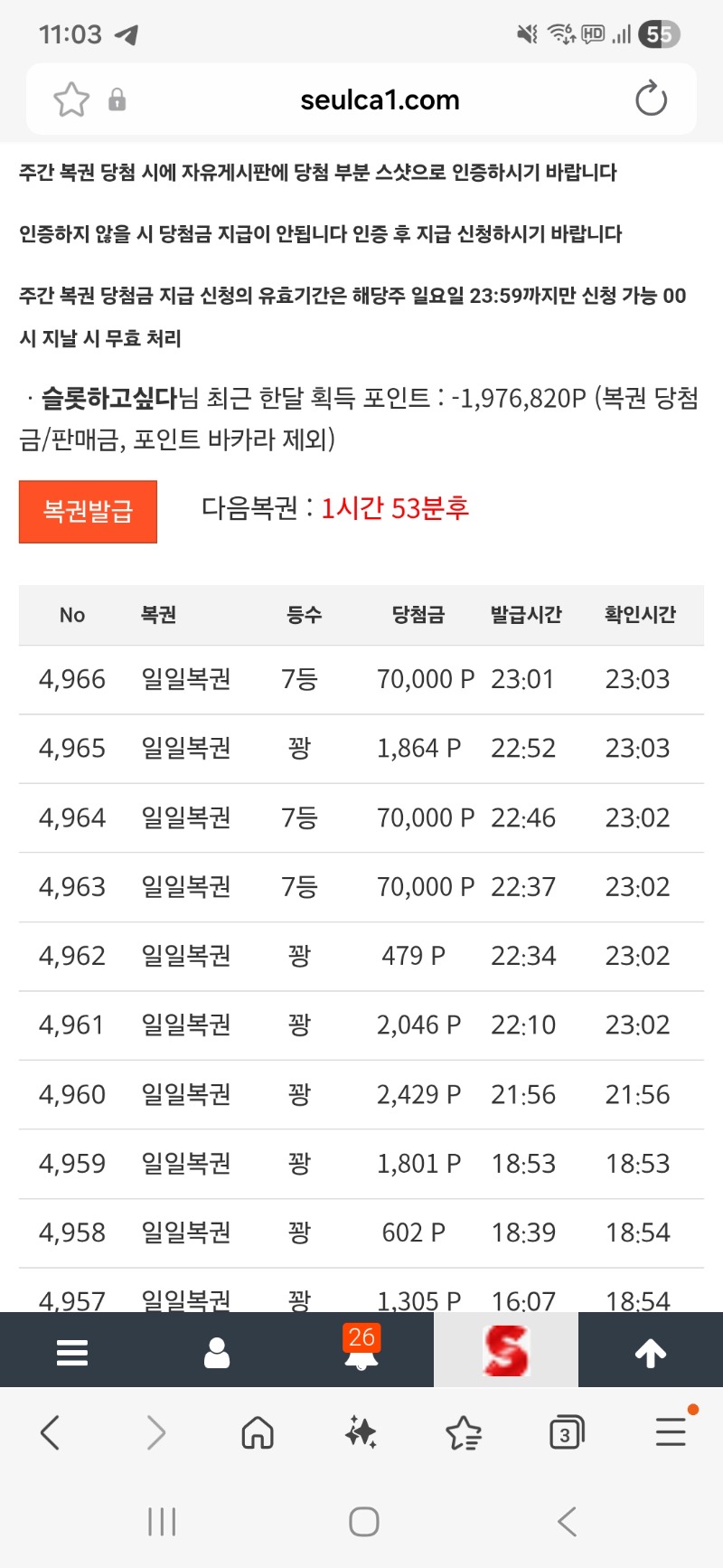This screenshot has height=1568, width=723.
Task: Tap the system home button
Action: click(x=363, y=1522)
